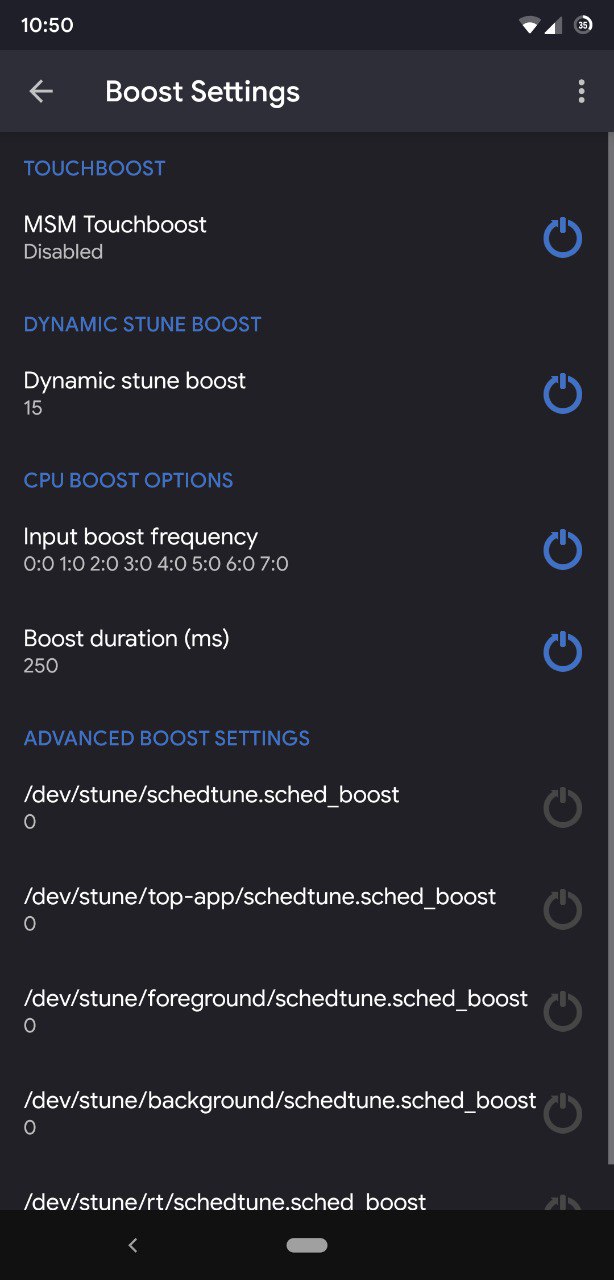This screenshot has width=614, height=1280.
Task: Enable power icon for /dev/stune/schedtune.sched_boost
Action: [562, 807]
